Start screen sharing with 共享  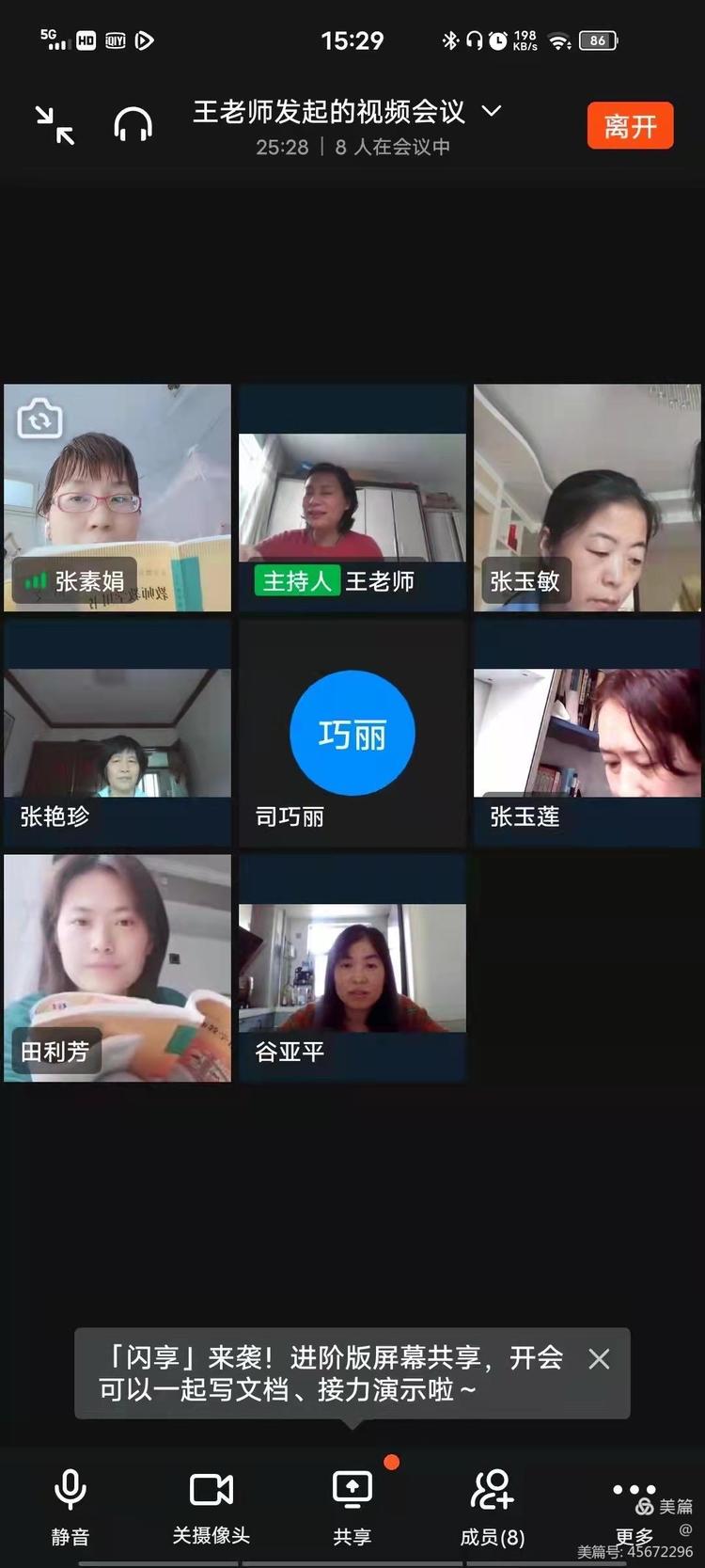[x=352, y=1506]
